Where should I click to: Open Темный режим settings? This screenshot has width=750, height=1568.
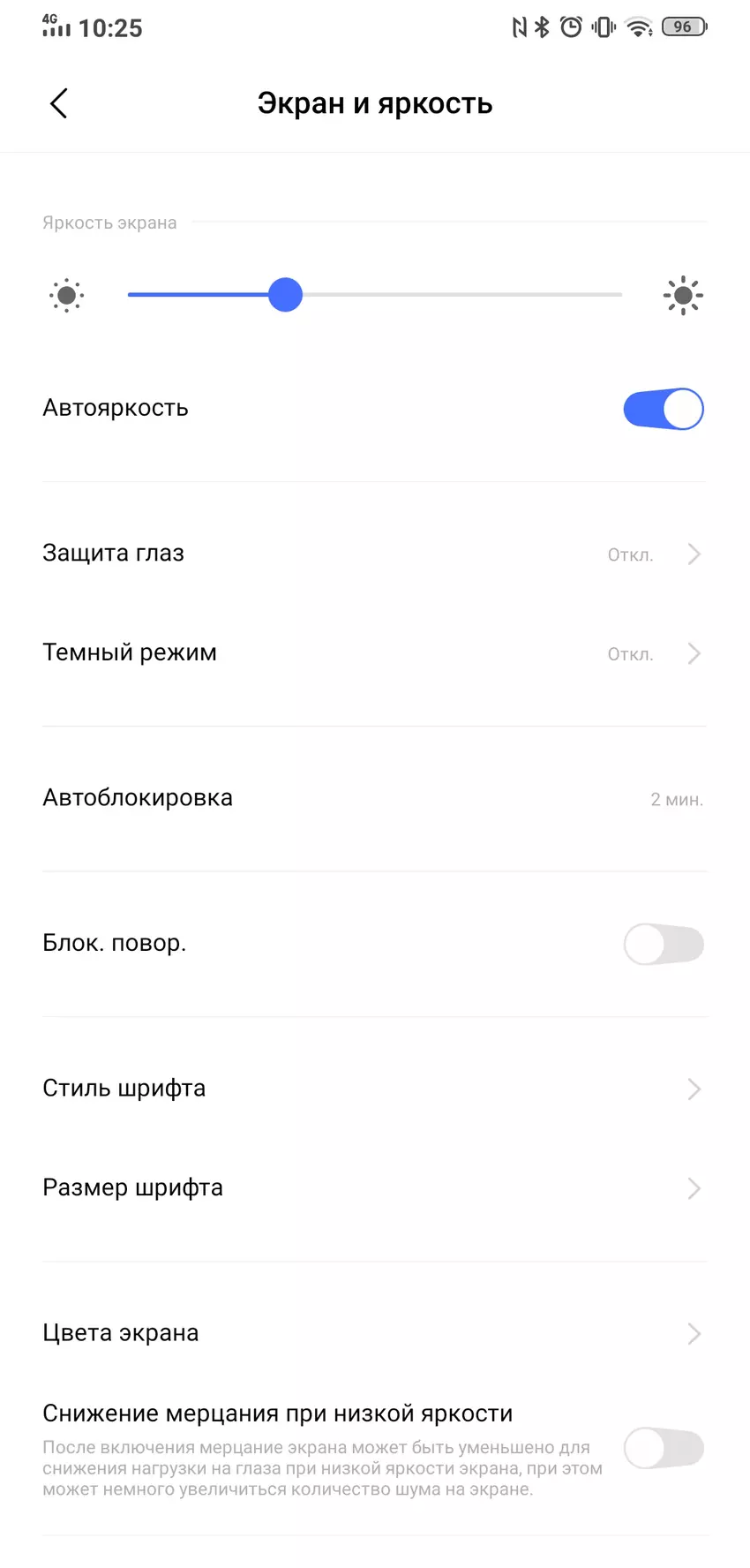[x=374, y=653]
